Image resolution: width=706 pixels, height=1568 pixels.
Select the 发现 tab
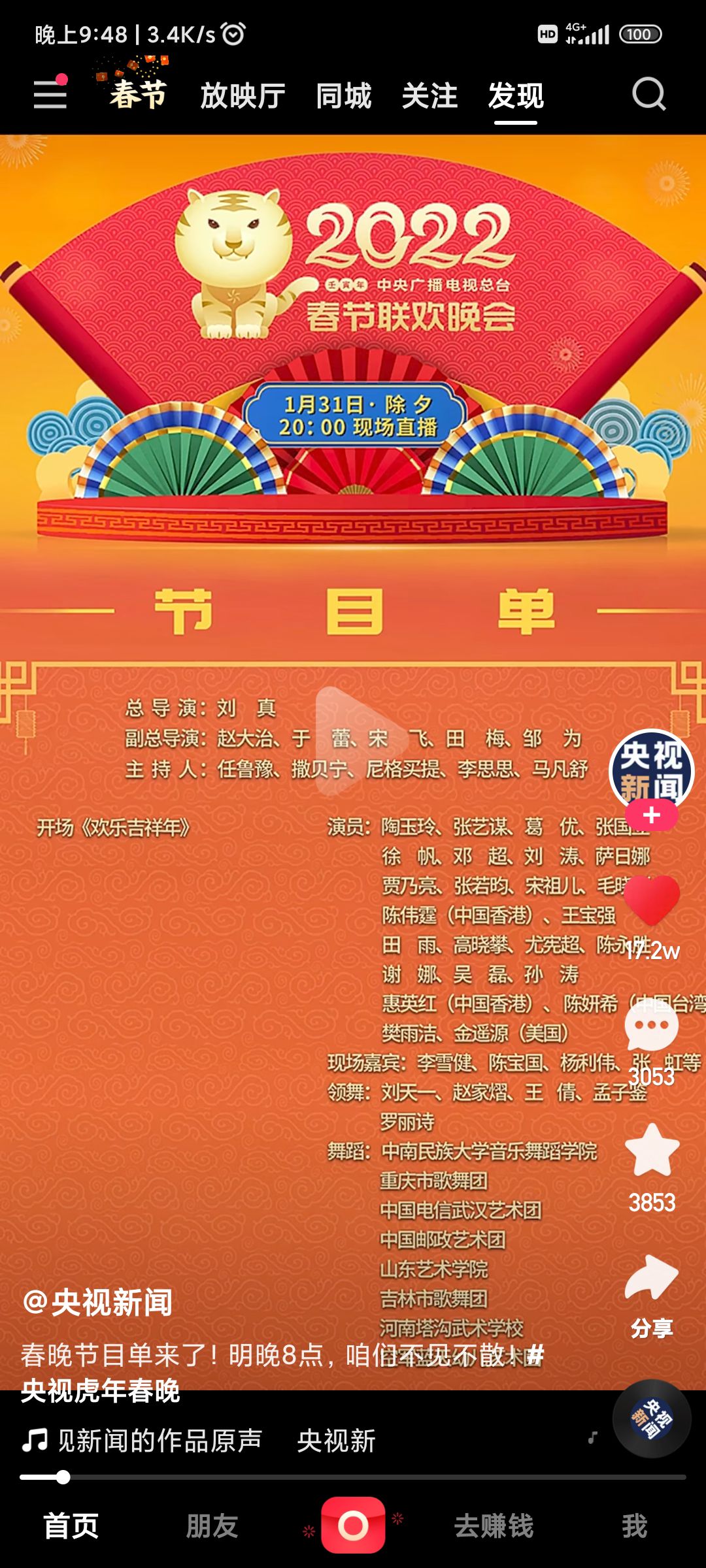pos(516,95)
